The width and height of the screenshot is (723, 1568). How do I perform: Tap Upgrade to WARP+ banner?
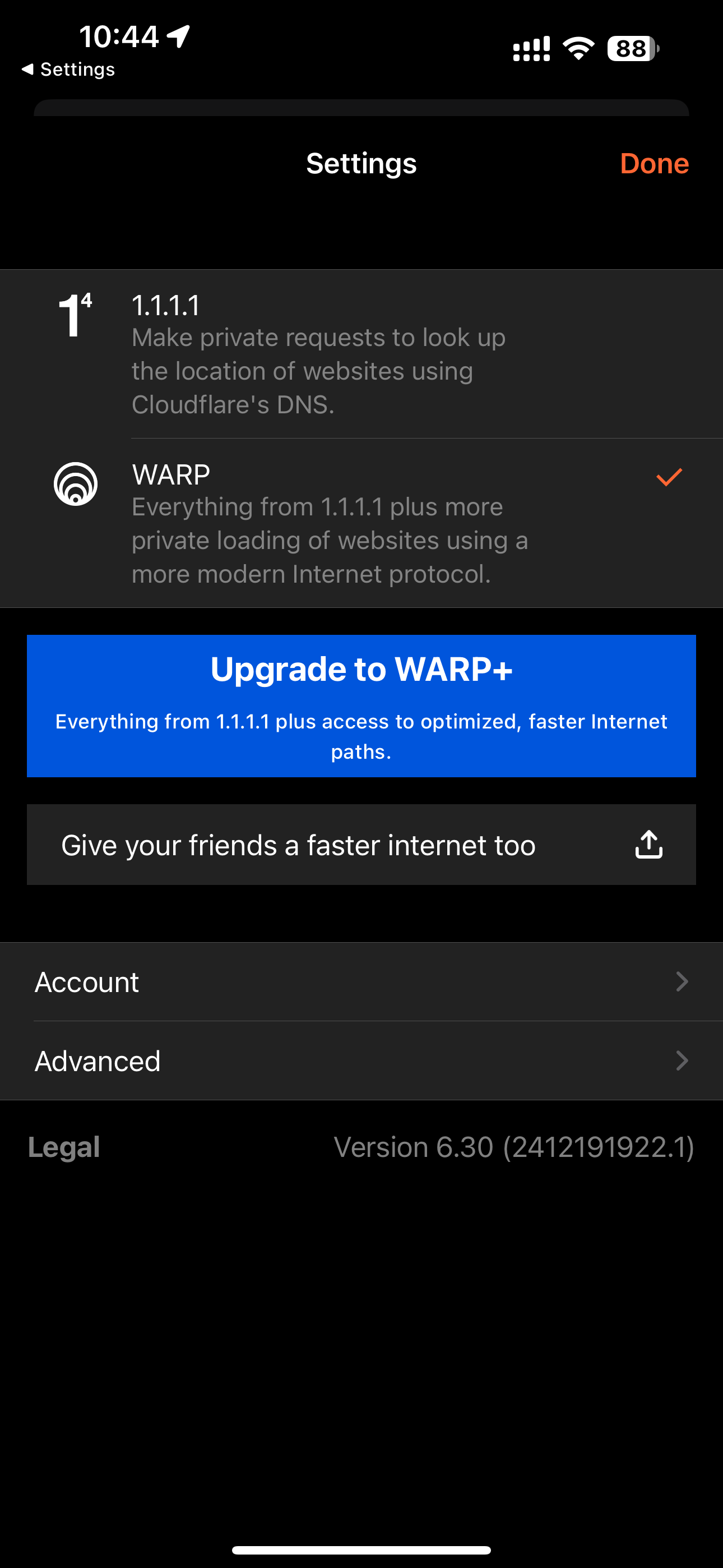(x=361, y=705)
